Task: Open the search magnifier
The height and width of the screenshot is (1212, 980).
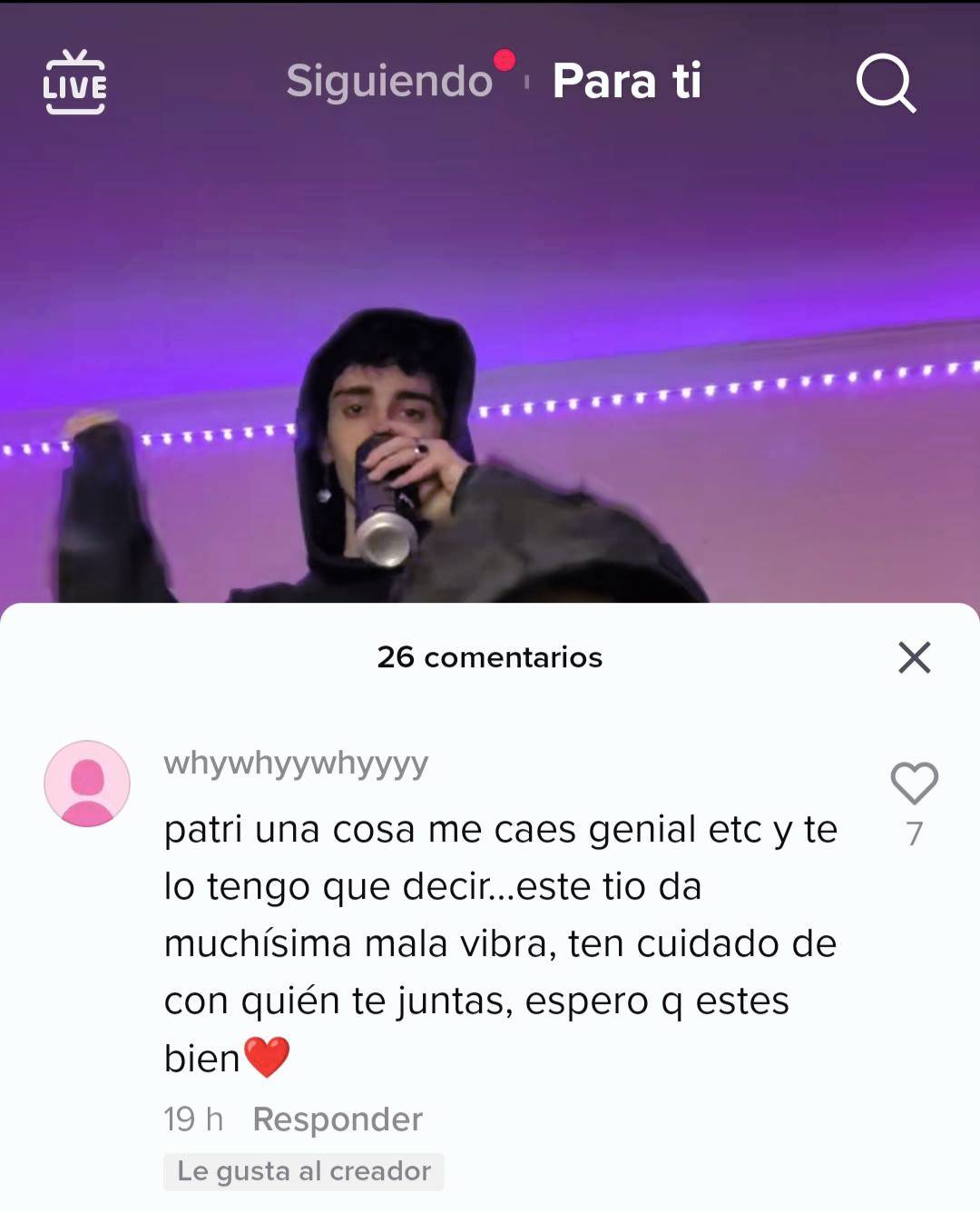Action: click(885, 83)
